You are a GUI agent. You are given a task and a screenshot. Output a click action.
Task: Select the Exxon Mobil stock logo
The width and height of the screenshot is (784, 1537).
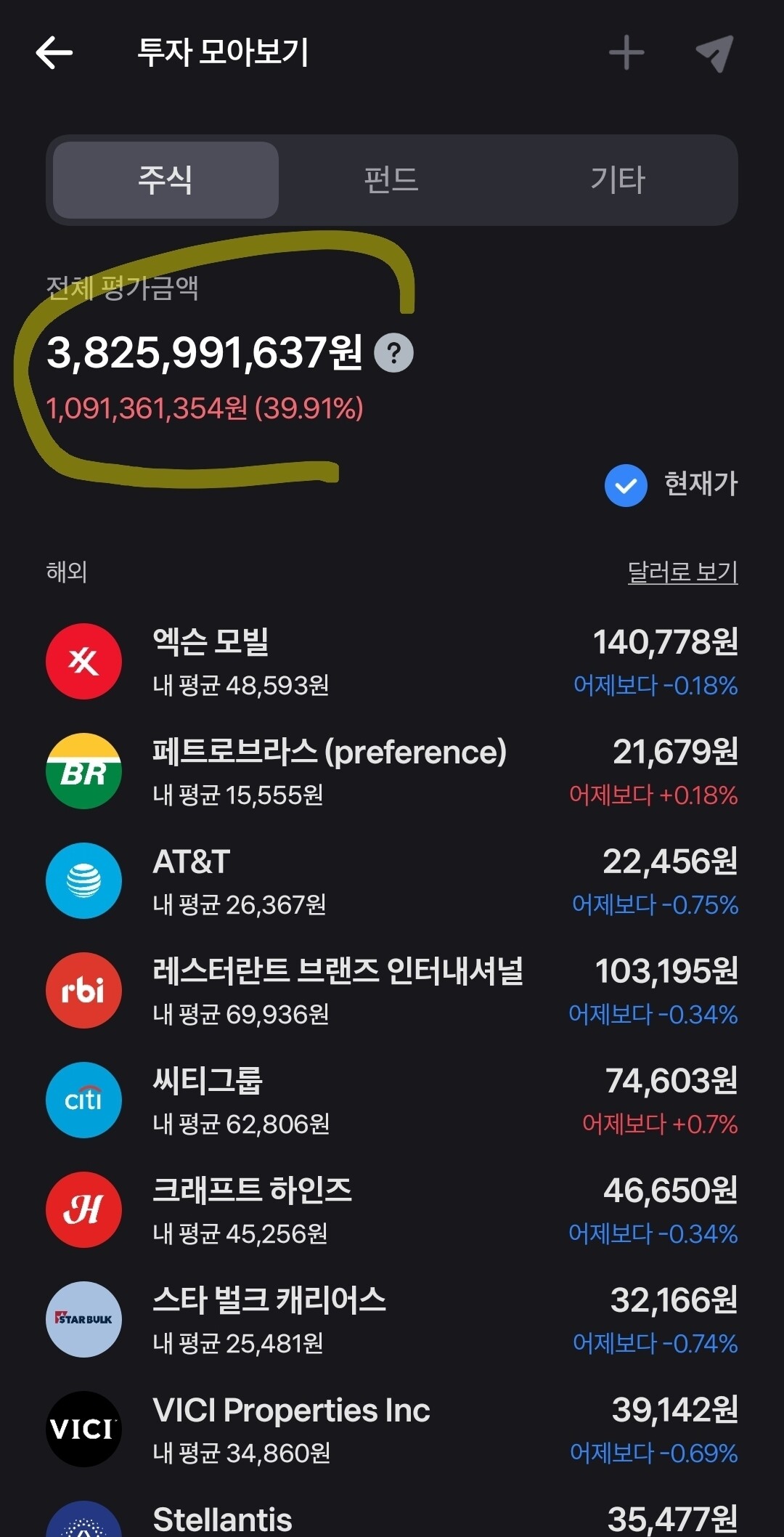click(x=83, y=661)
